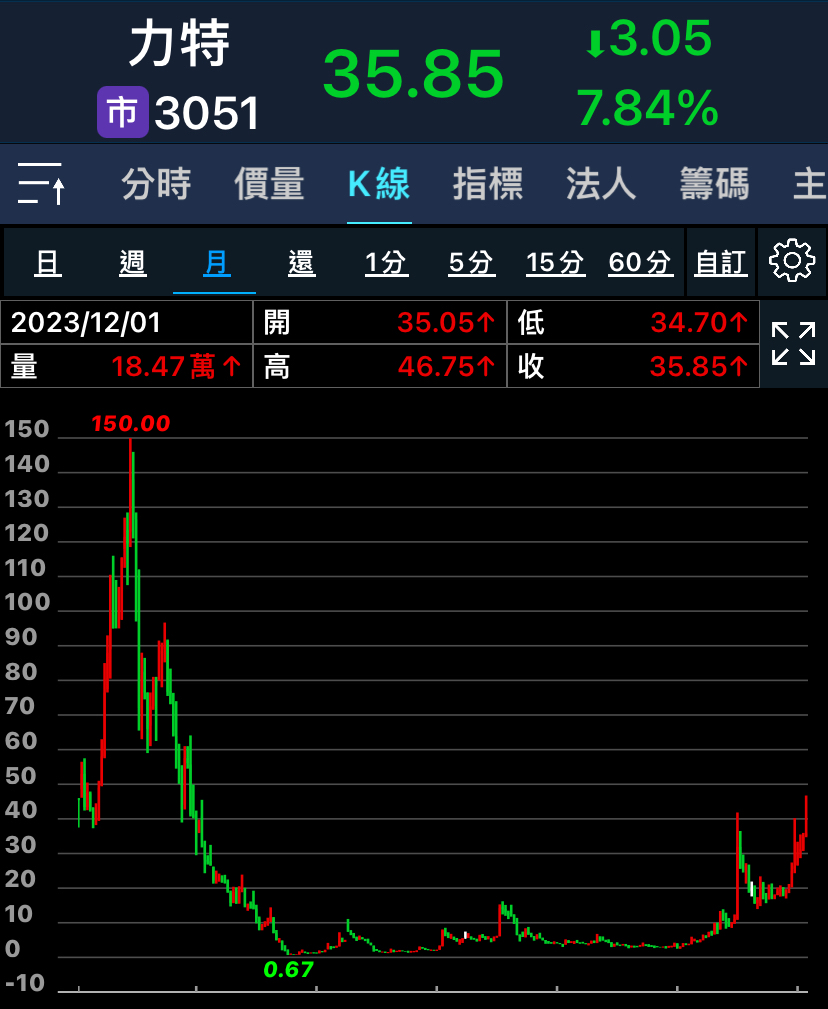Image resolution: width=828 pixels, height=1009 pixels.
Task: Open the sort menu icon
Action: tap(41, 183)
